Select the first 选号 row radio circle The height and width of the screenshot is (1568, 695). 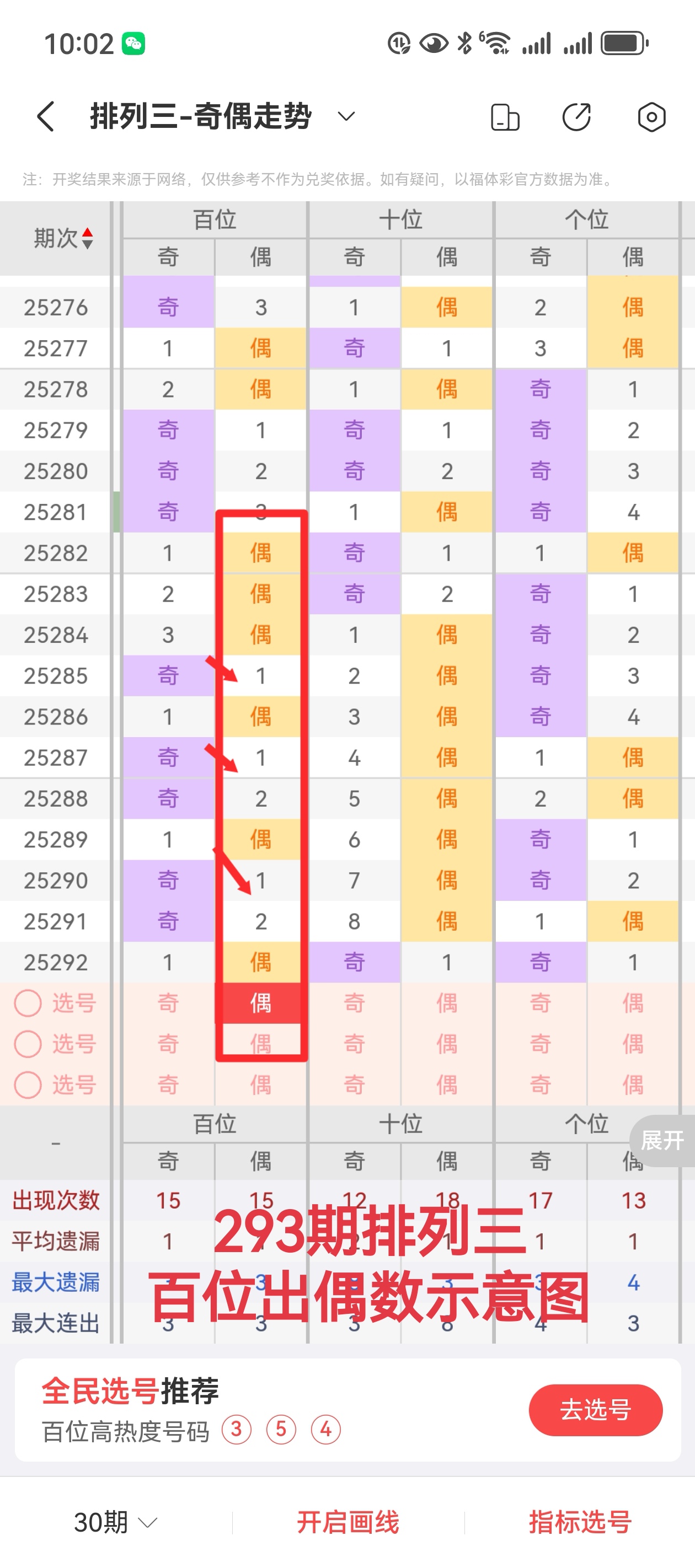[28, 1002]
